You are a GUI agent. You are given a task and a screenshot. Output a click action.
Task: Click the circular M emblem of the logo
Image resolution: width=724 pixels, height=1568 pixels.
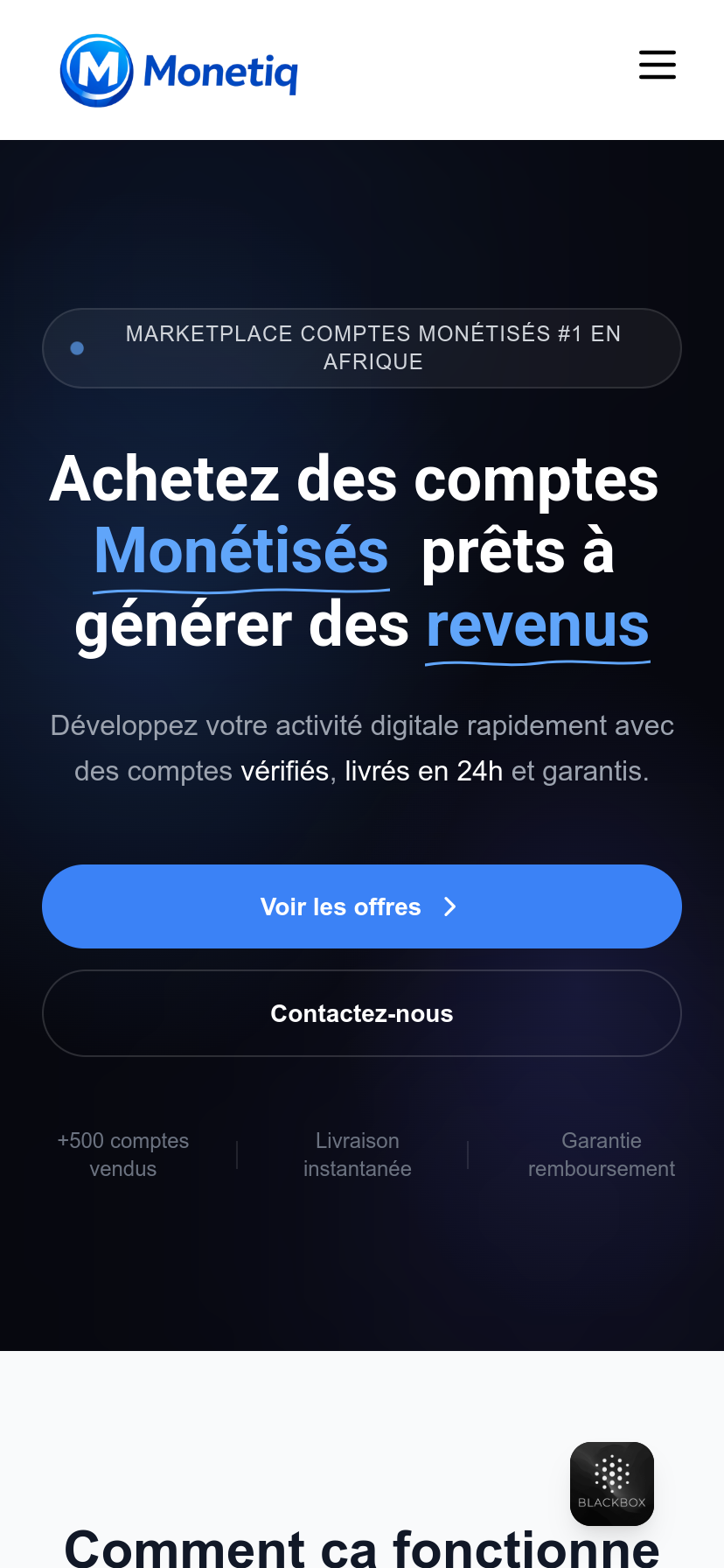(x=96, y=70)
